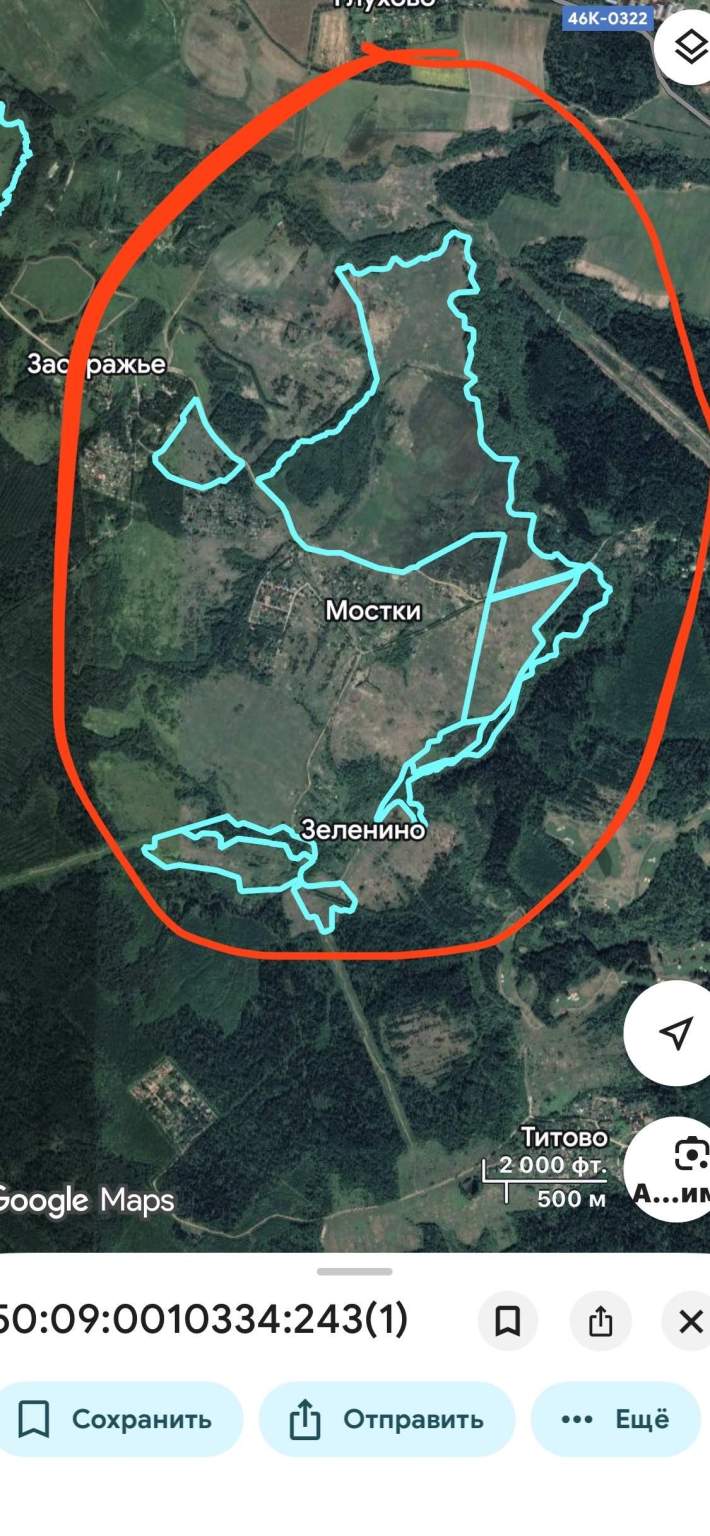Open the Ещё options
Screen dimensions: 710x1536
615,1419
